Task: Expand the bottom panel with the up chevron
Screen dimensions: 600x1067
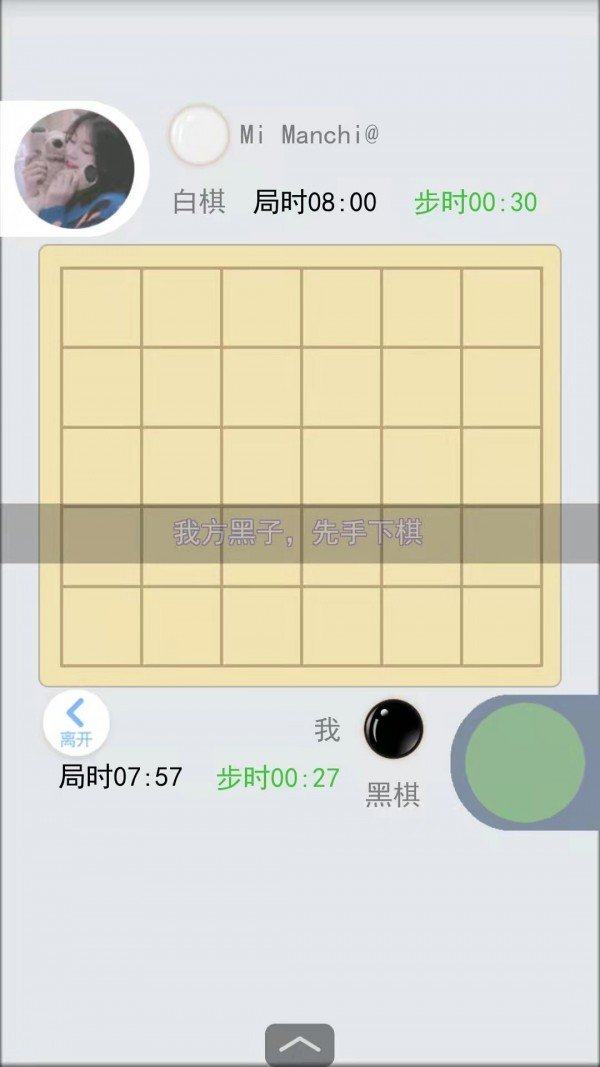Action: pyautogui.click(x=299, y=1045)
